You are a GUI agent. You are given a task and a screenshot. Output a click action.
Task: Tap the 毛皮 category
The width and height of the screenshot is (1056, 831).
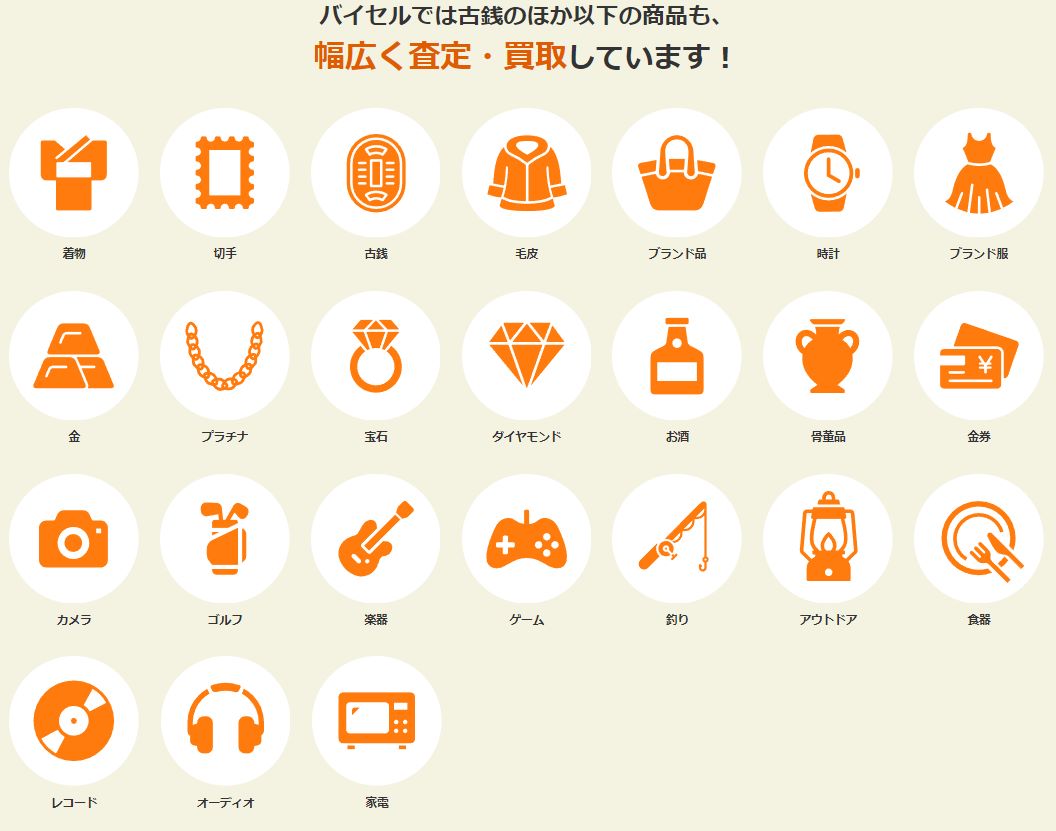point(527,173)
